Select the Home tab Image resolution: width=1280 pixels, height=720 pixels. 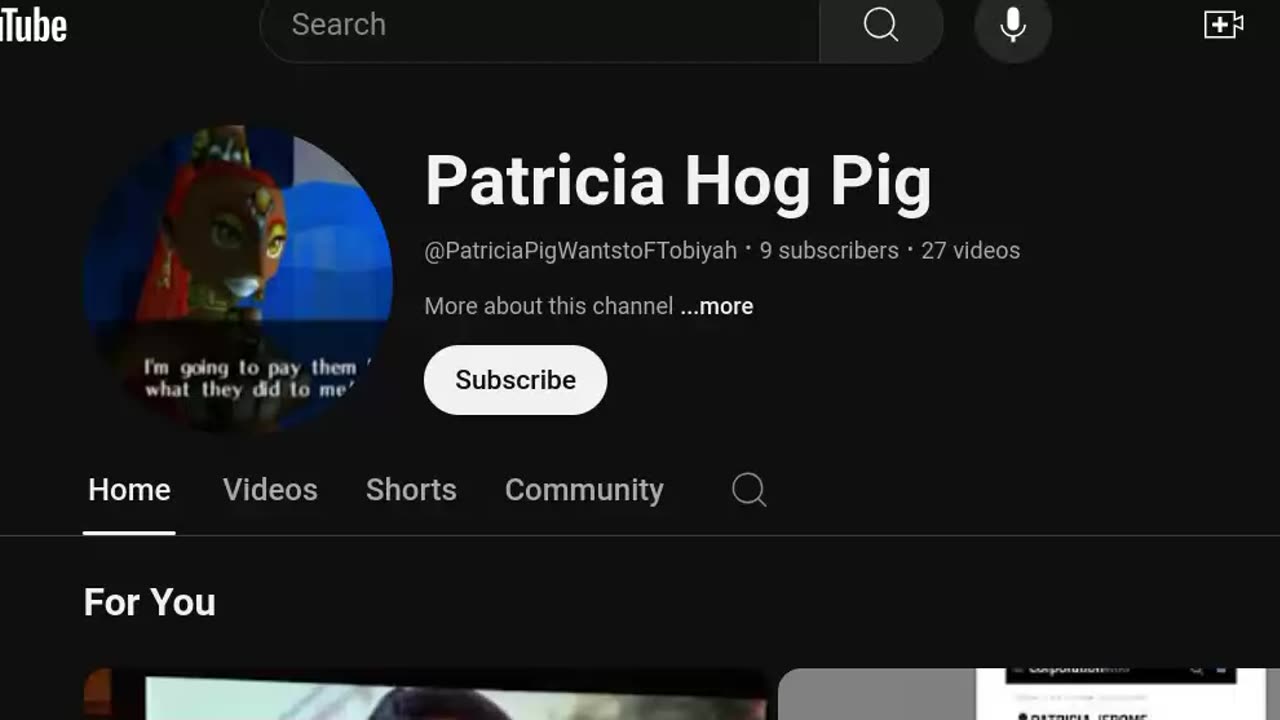point(129,490)
